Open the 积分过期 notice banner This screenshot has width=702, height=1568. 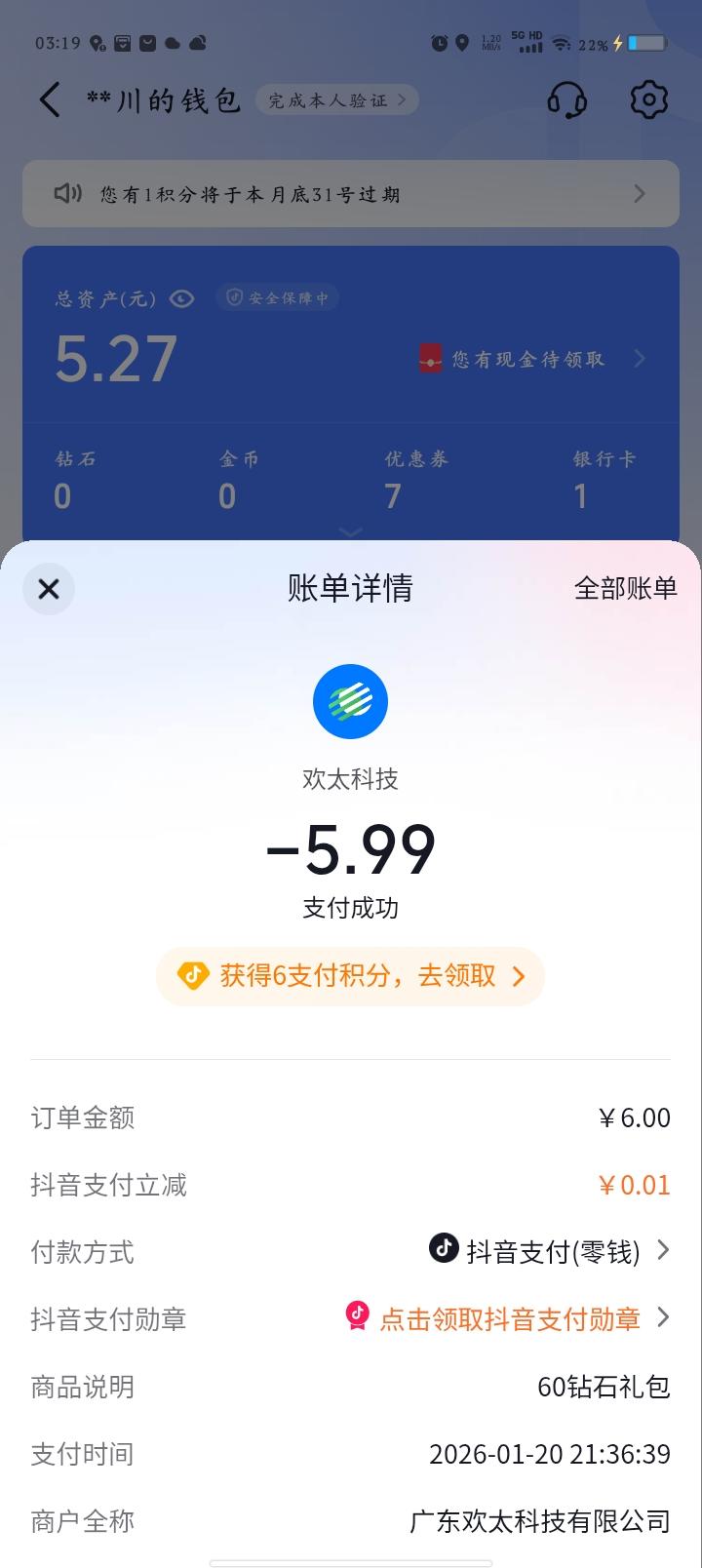coord(351,194)
